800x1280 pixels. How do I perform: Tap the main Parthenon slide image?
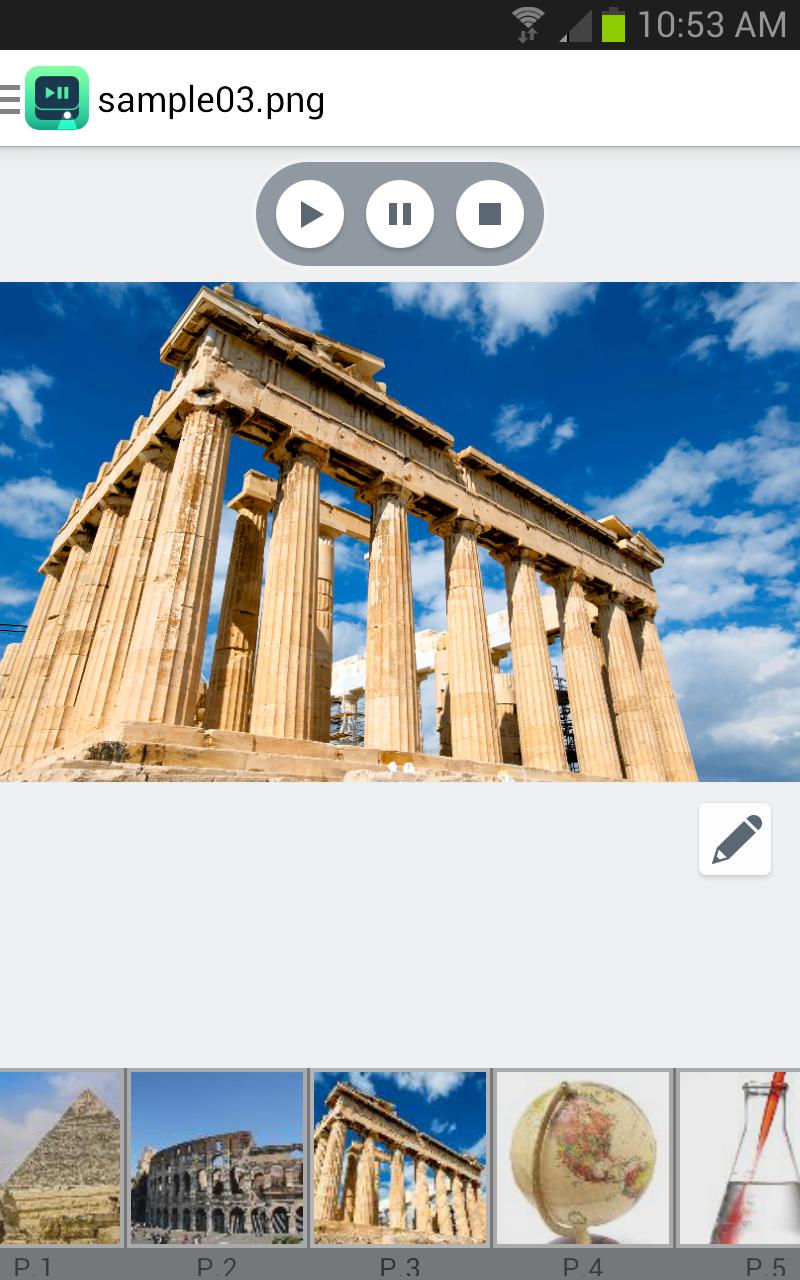point(400,531)
